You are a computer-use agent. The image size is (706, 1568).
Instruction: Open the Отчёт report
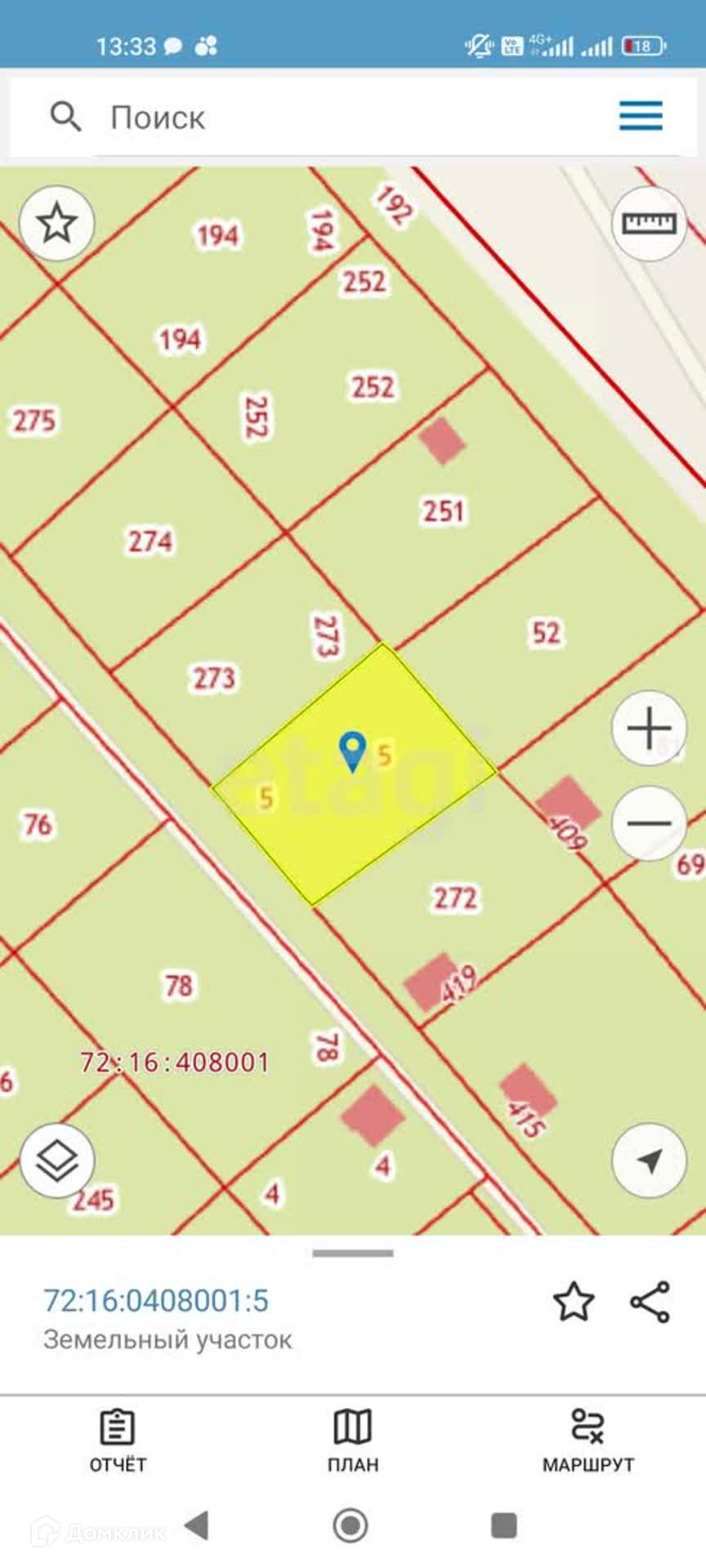tap(118, 1441)
